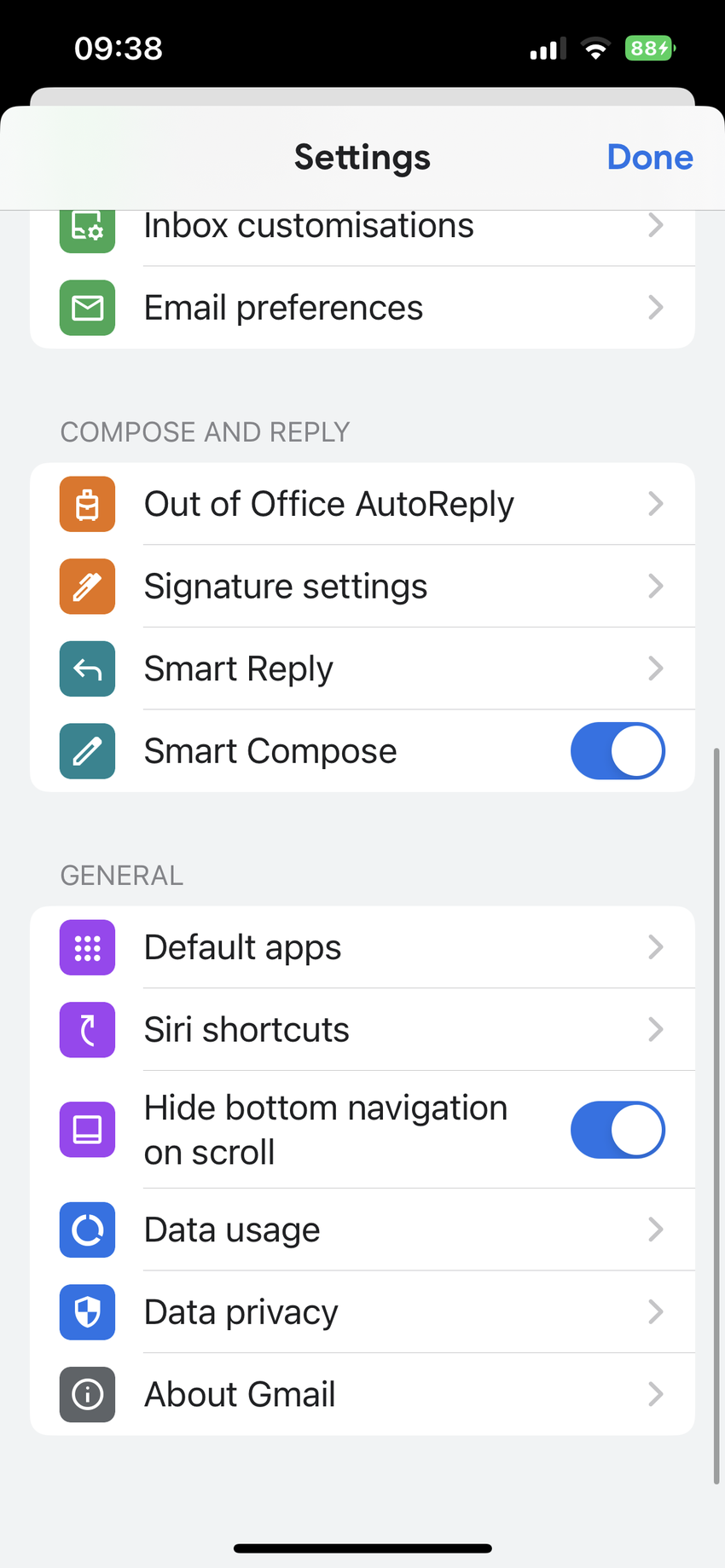Open About Gmail
This screenshot has width=725, height=1568.
tap(362, 1395)
